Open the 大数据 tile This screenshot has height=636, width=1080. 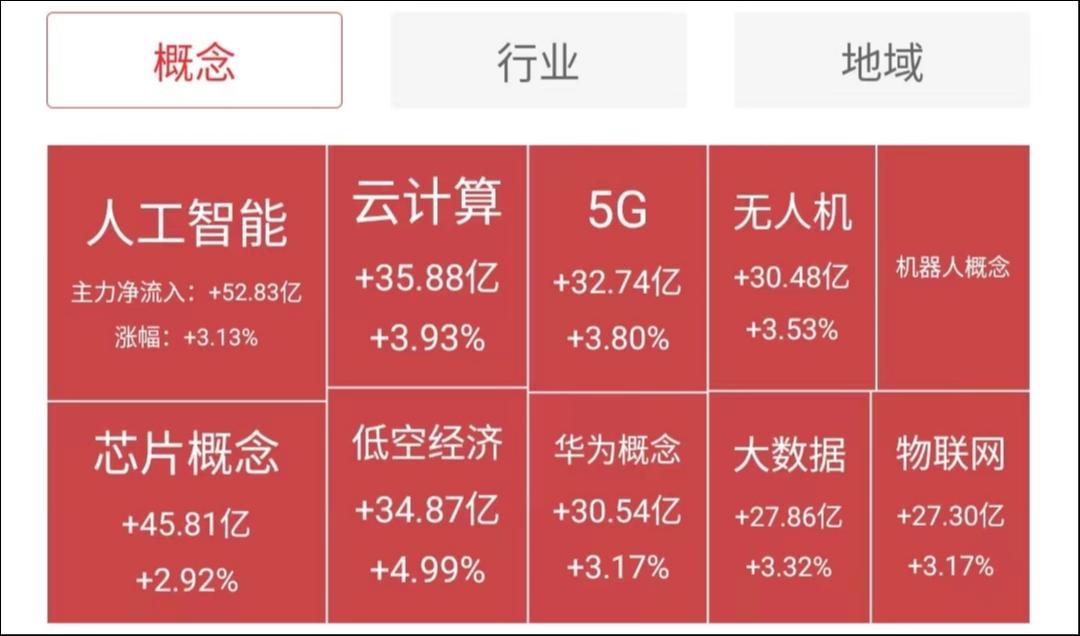(x=789, y=508)
